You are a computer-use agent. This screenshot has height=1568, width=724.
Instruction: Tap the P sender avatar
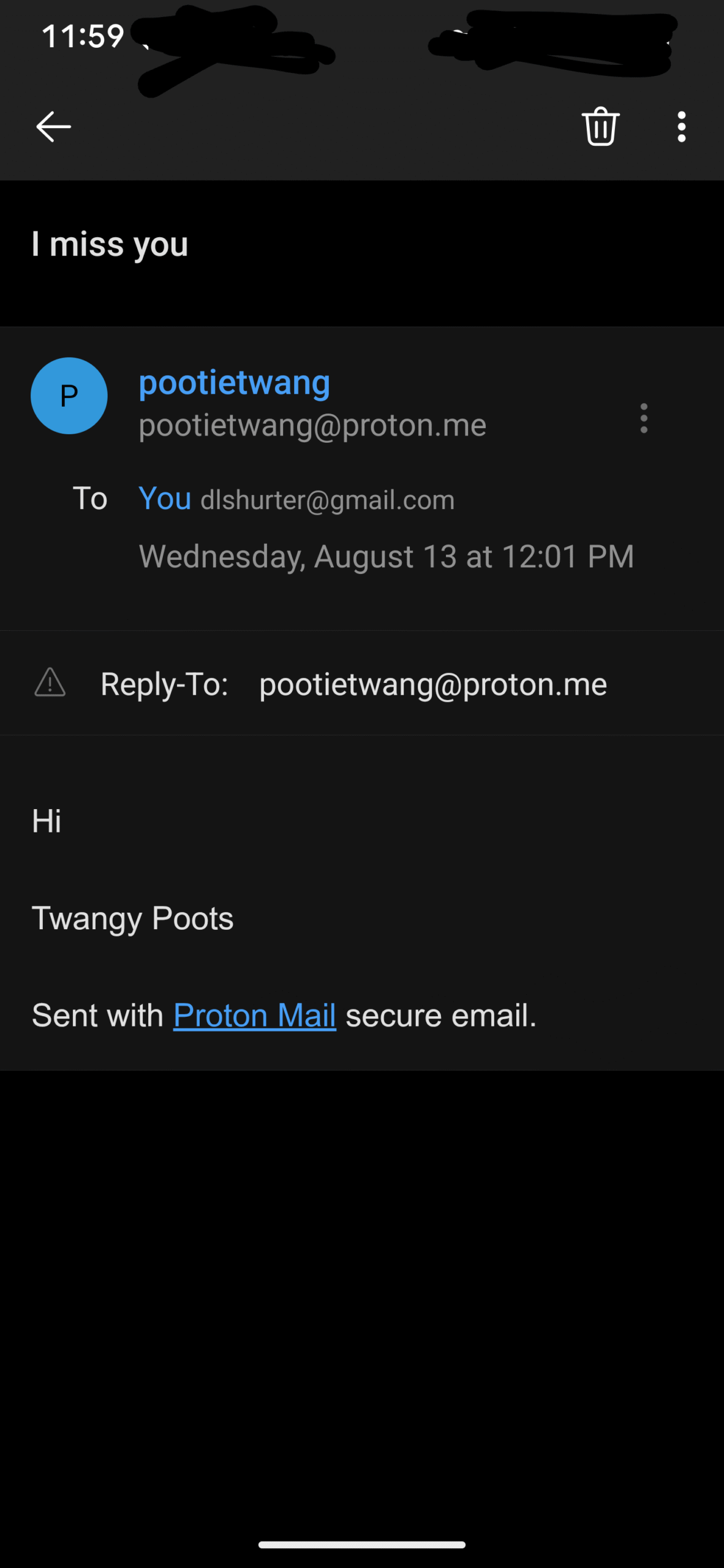click(69, 396)
